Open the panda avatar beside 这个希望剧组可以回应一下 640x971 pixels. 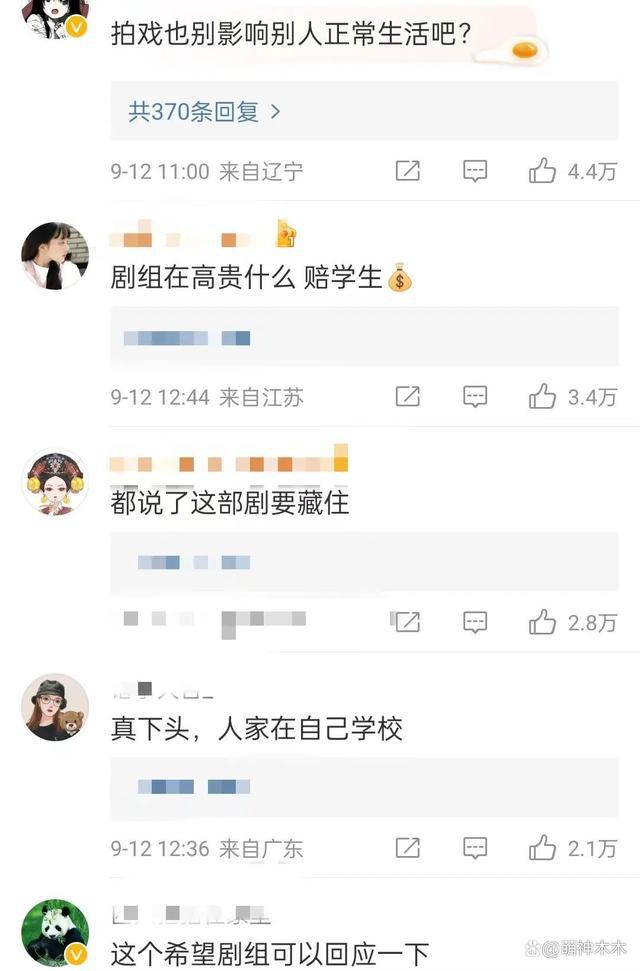point(55,933)
